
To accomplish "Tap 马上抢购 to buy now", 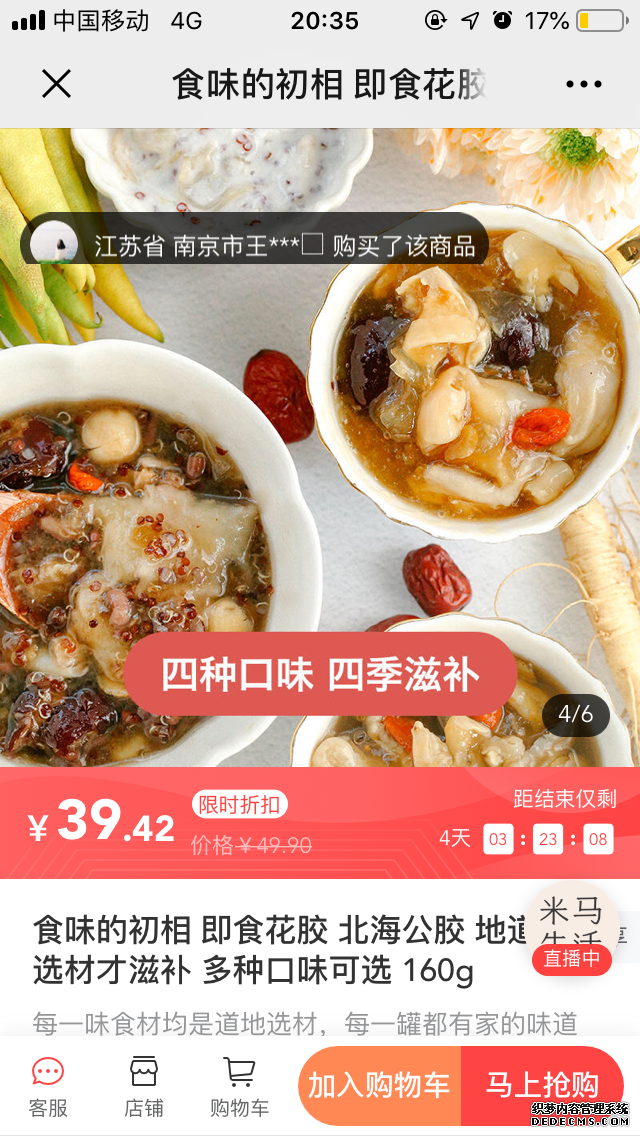I will 542,1086.
